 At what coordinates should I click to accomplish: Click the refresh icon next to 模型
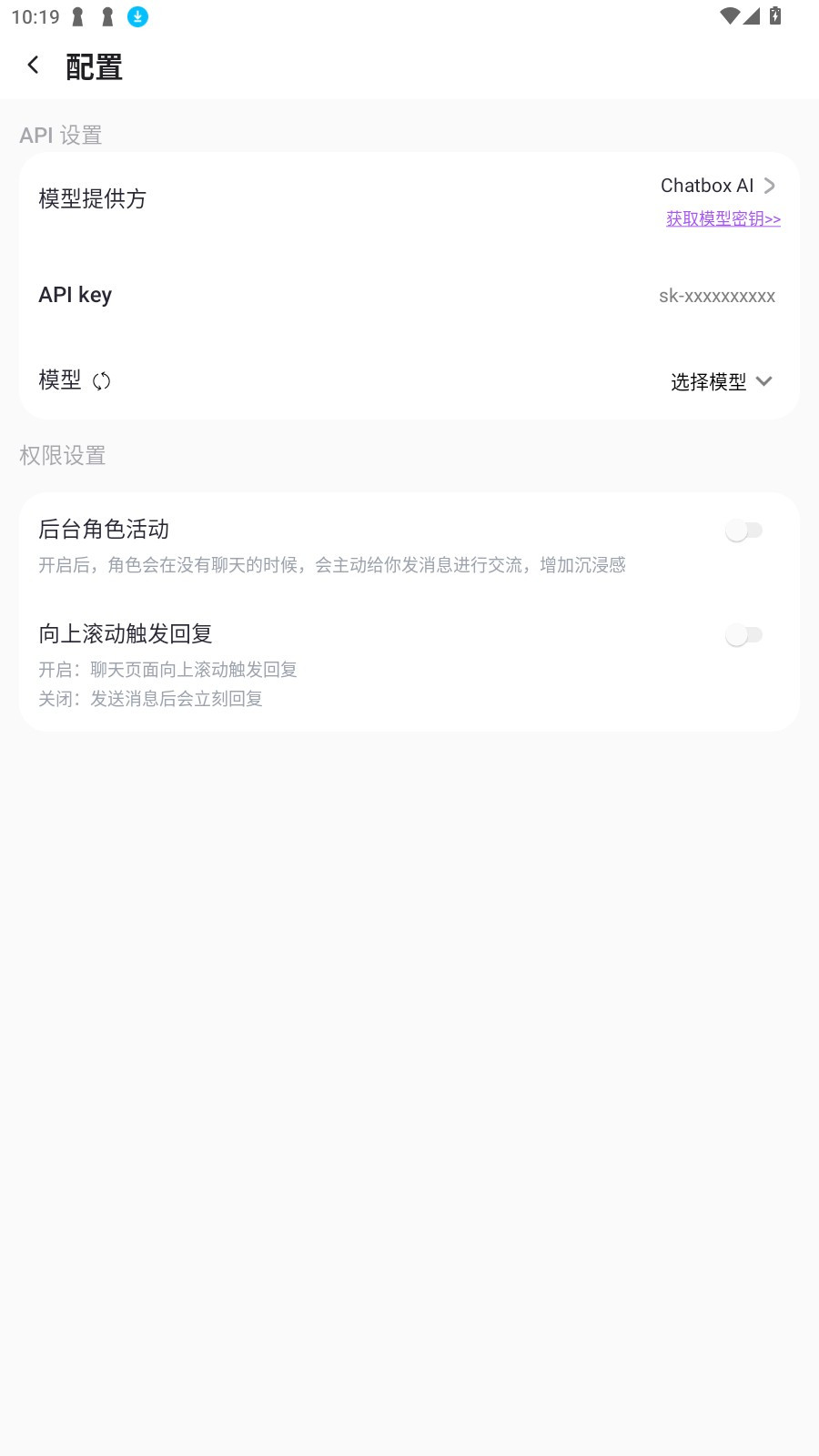click(103, 379)
